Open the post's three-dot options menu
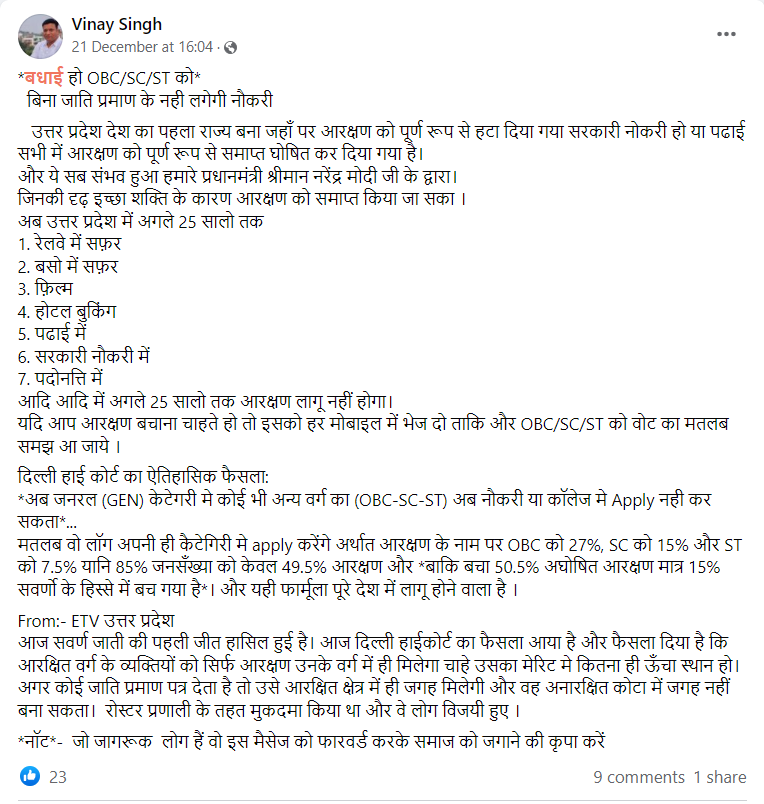 pyautogui.click(x=727, y=33)
